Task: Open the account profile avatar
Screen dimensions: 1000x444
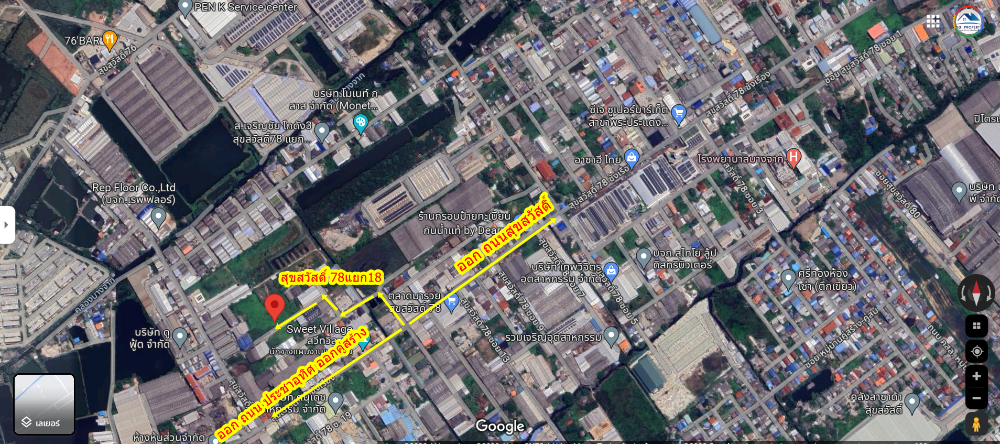Action: (x=969, y=21)
